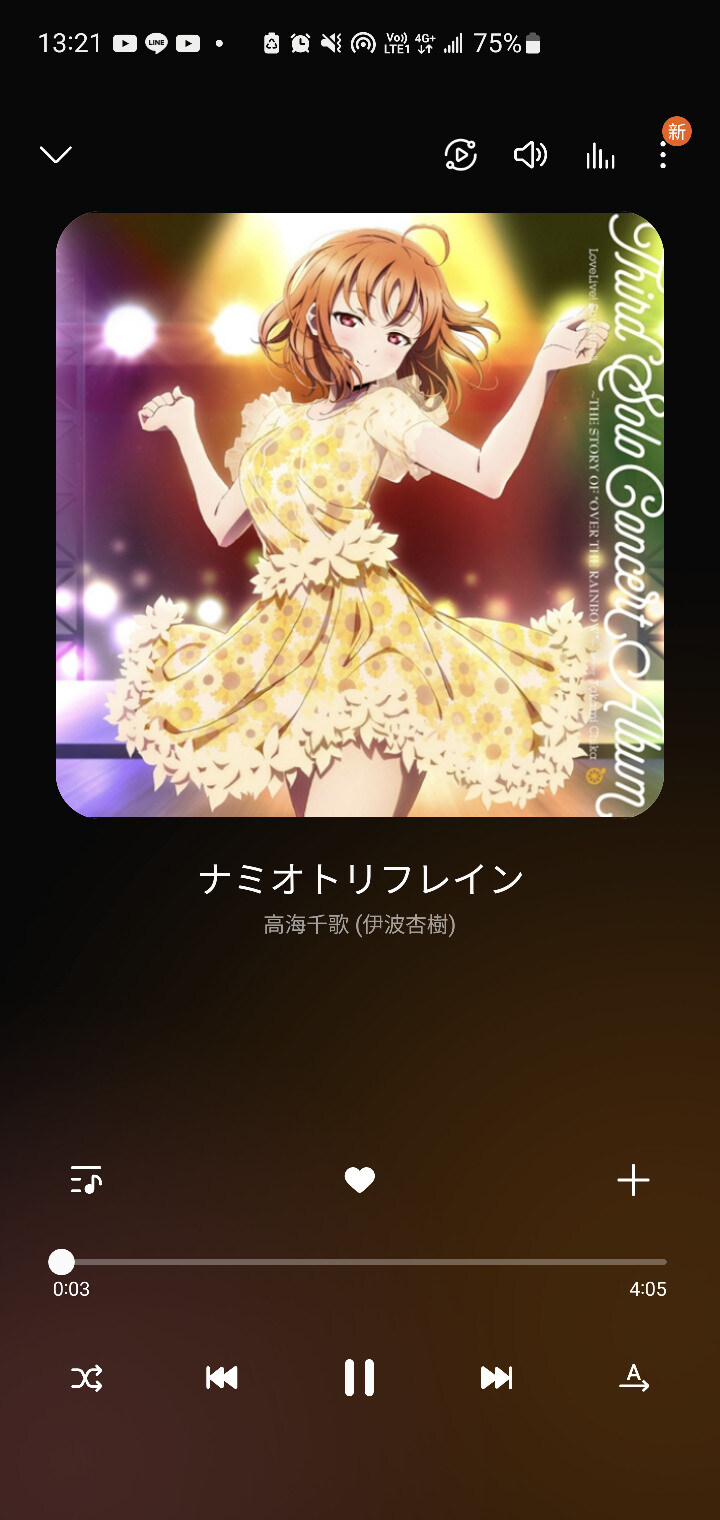Open the play-on-other-device icon

click(460, 155)
